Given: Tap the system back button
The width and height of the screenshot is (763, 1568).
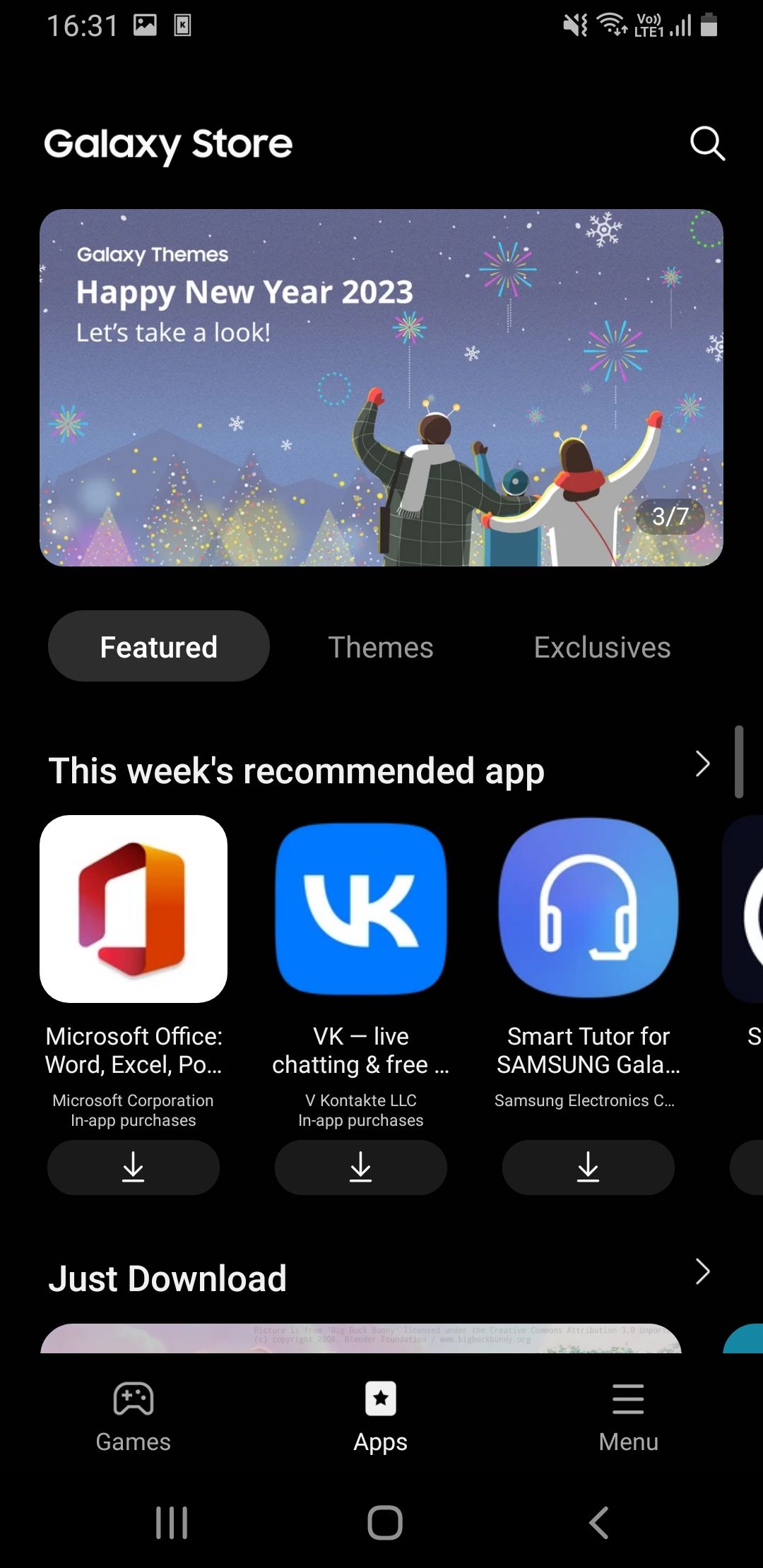Looking at the screenshot, I should (x=599, y=1522).
